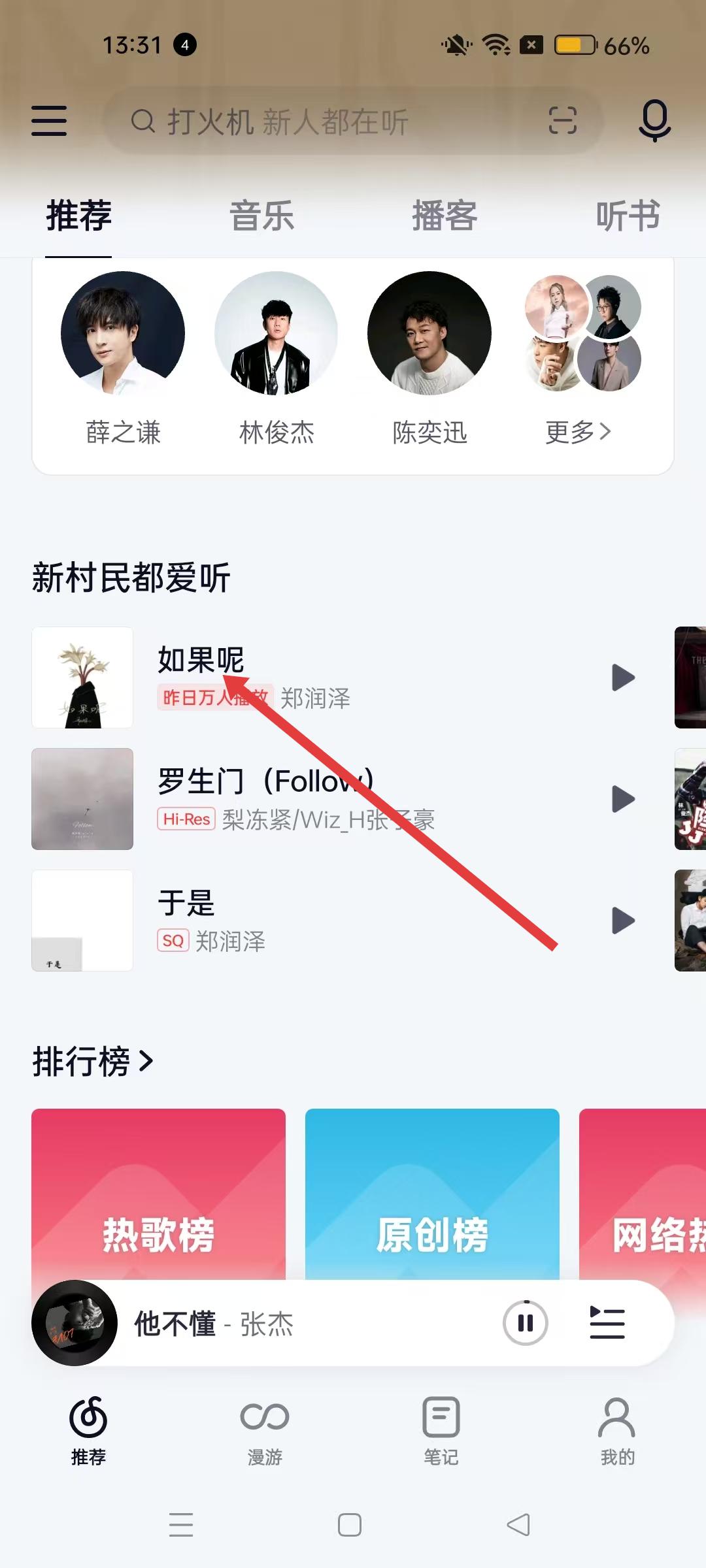Switch to the 音乐 tab
The image size is (706, 1568).
pos(261,216)
